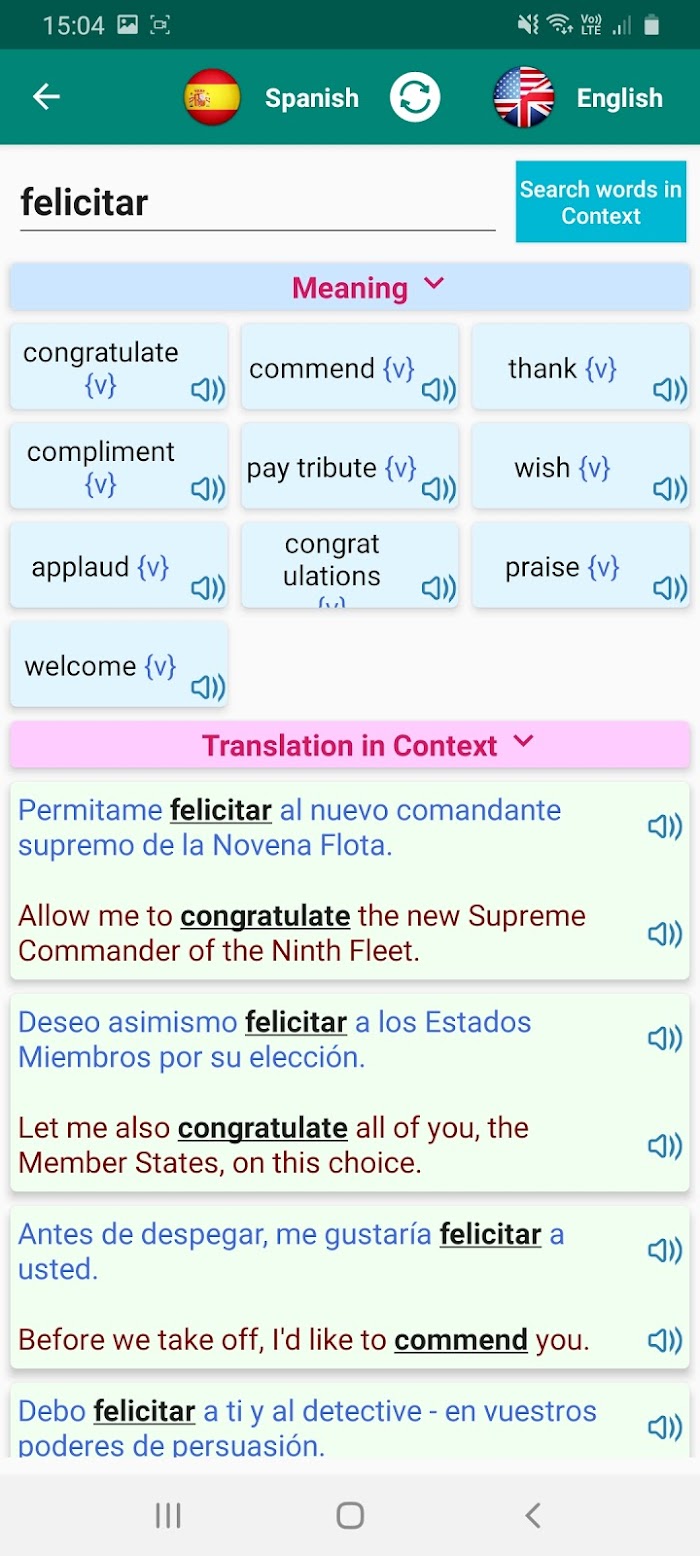Tap Search words in Context
Image resolution: width=700 pixels, height=1556 pixels.
click(x=601, y=202)
